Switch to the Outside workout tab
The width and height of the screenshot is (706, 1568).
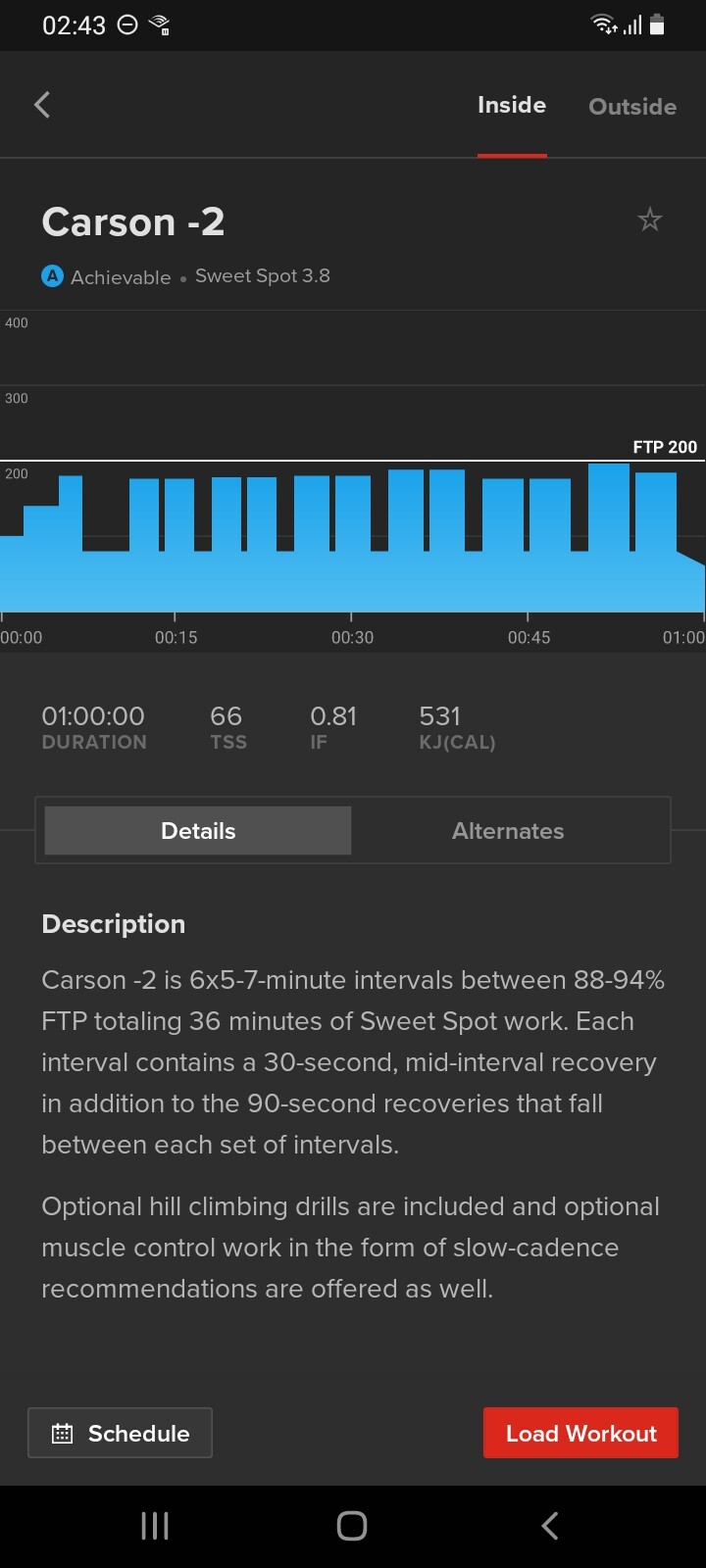coord(632,106)
